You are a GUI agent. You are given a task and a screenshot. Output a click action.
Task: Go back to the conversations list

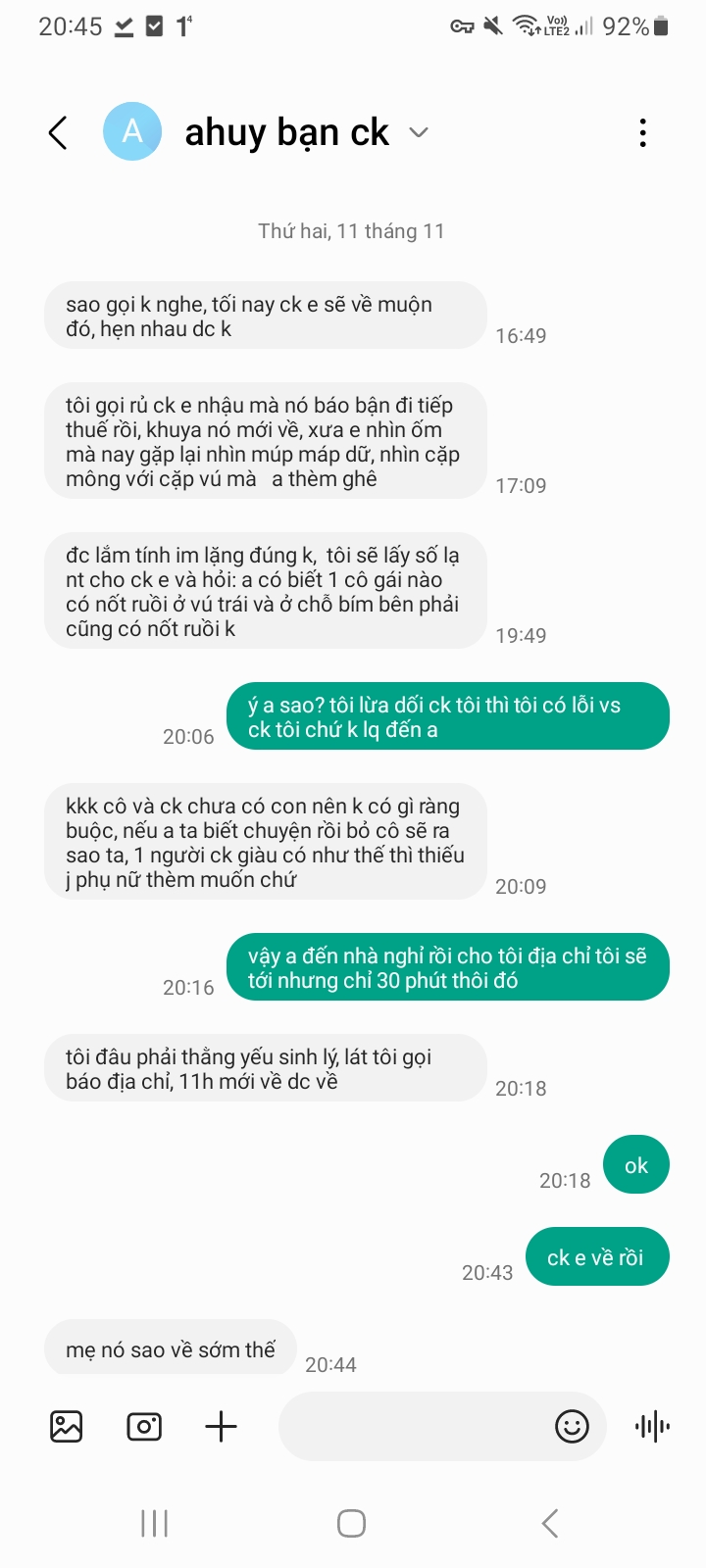coord(58,132)
